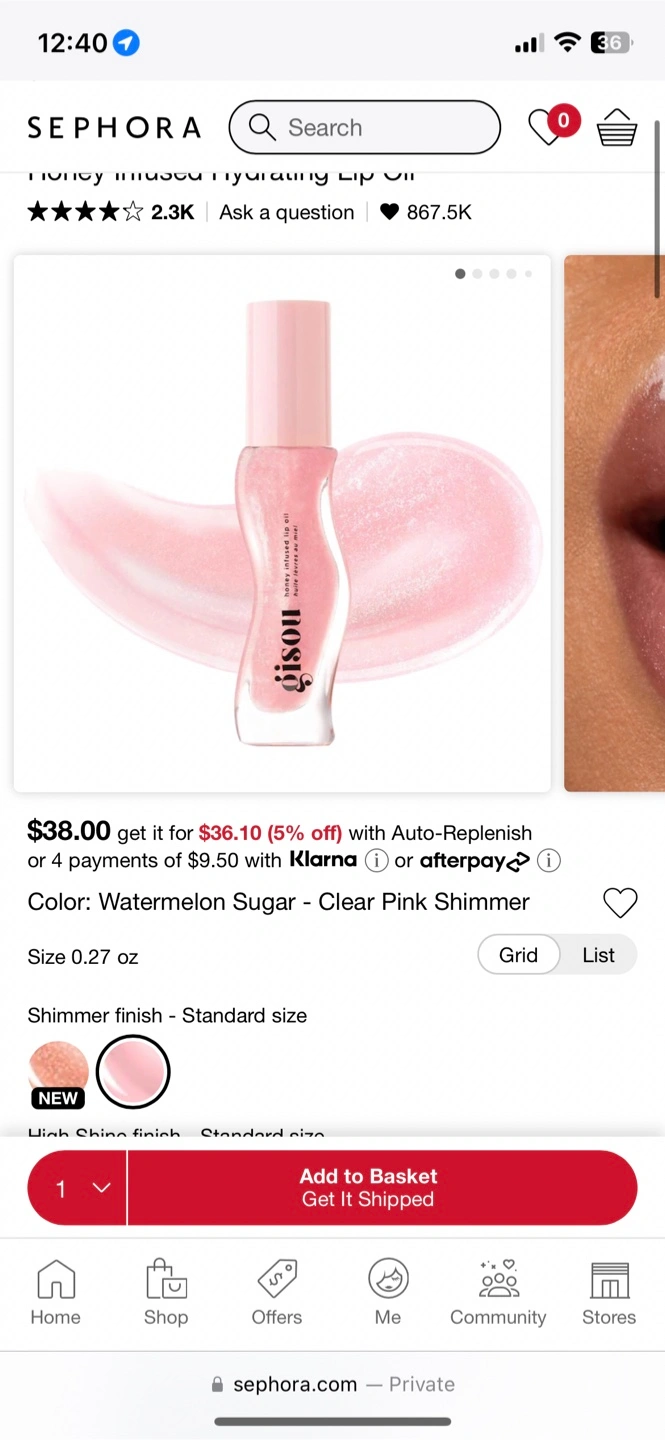Select the pink Watermelon Sugar swatch

pos(133,1072)
